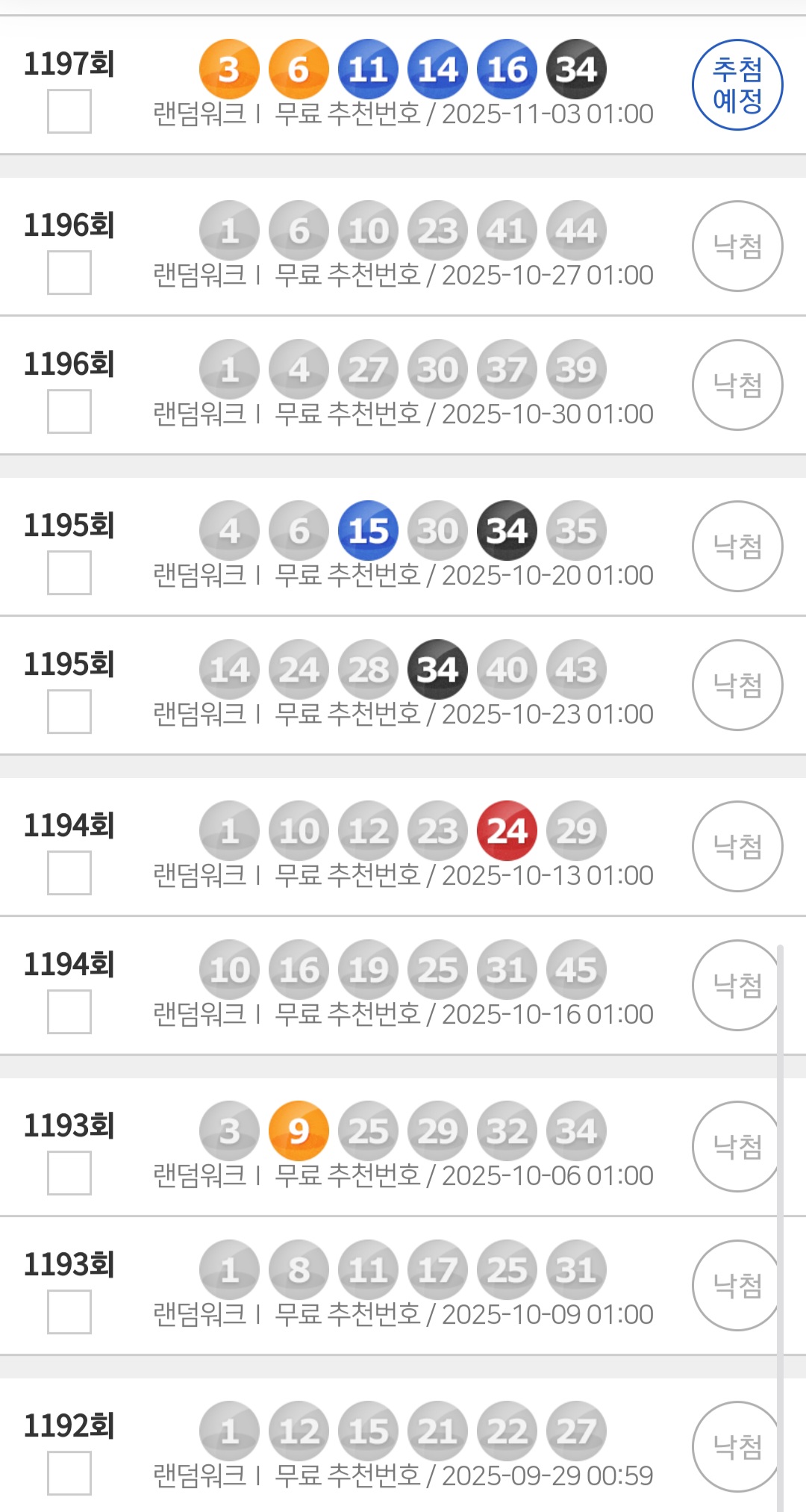Tap 낙첨 result badge for 1195회 2025-10-23

[737, 685]
